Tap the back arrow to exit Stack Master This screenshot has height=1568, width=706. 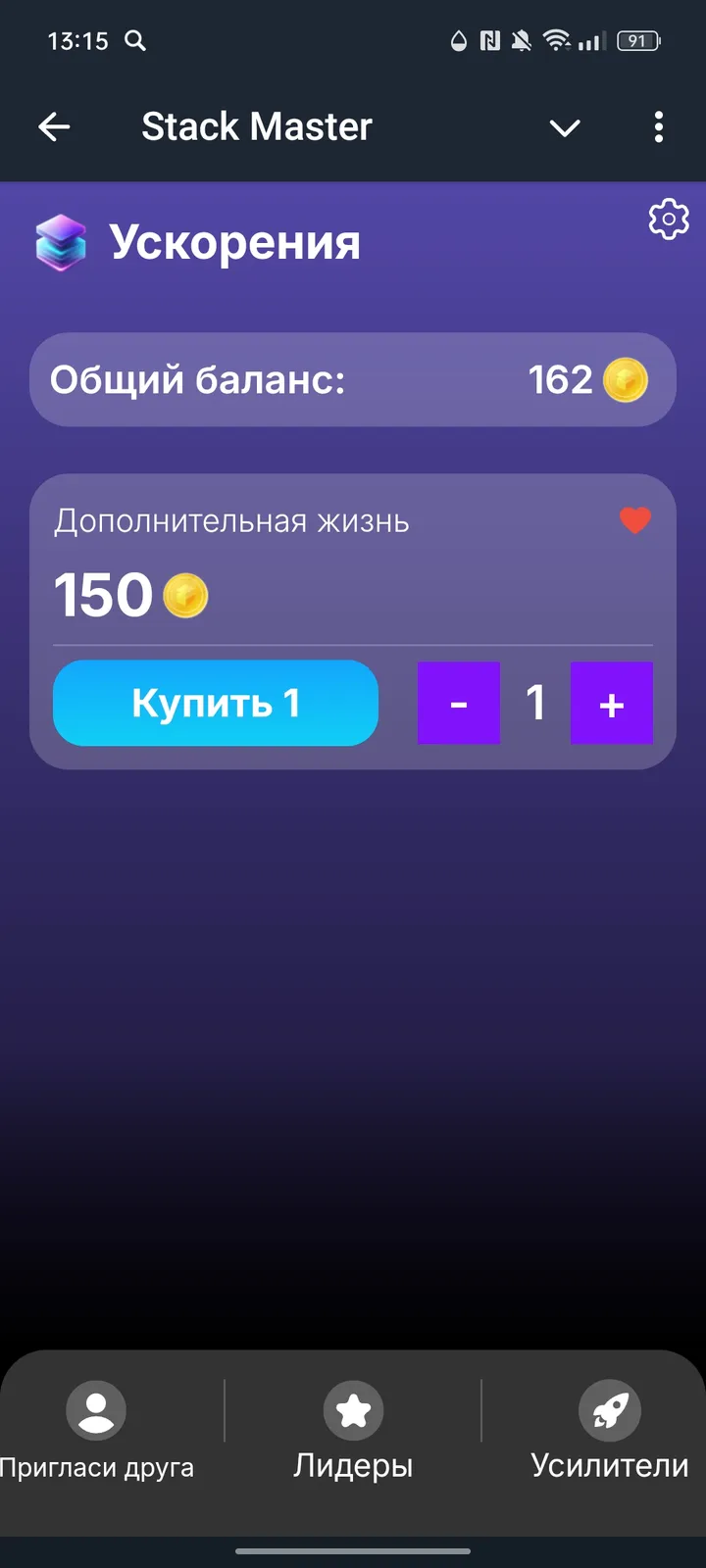55,127
